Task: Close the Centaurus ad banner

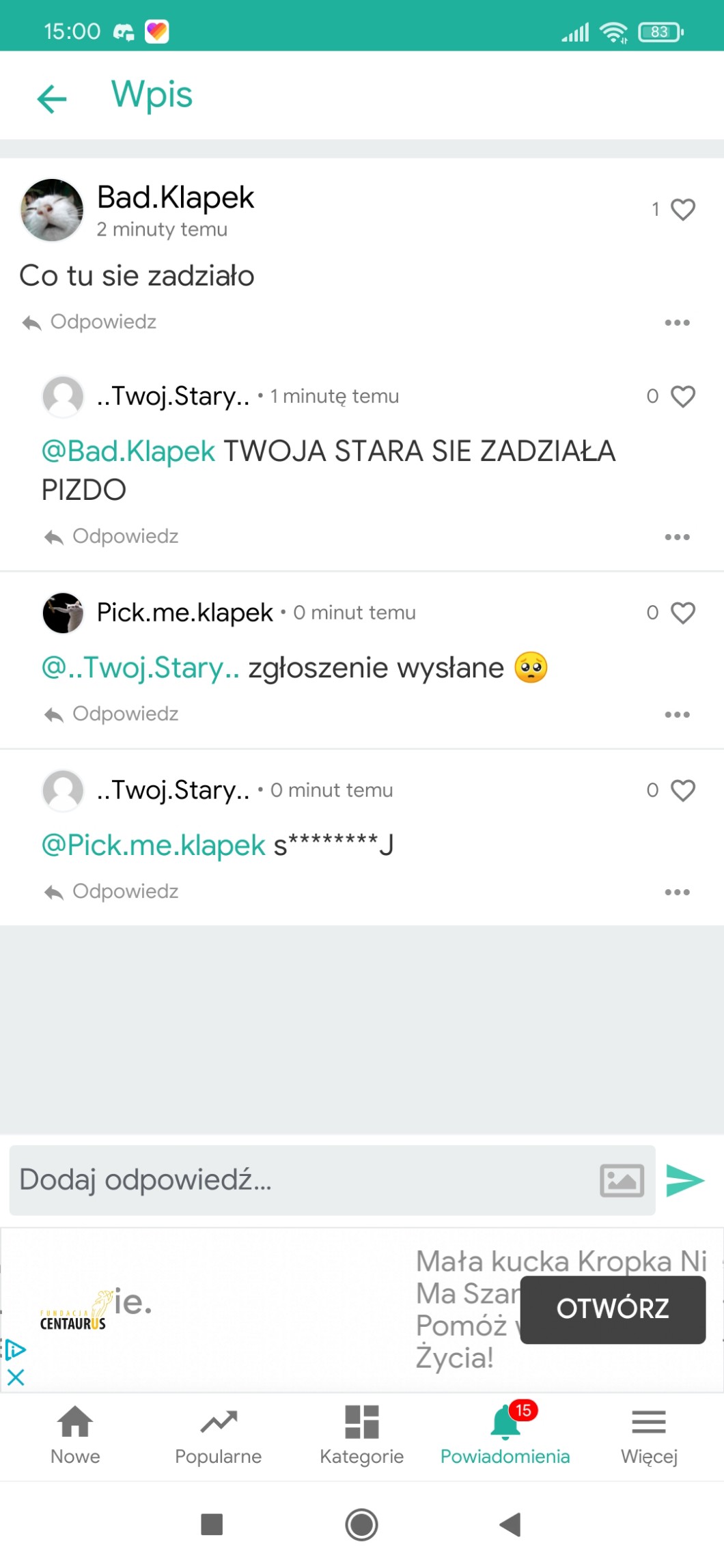Action: [x=16, y=1377]
